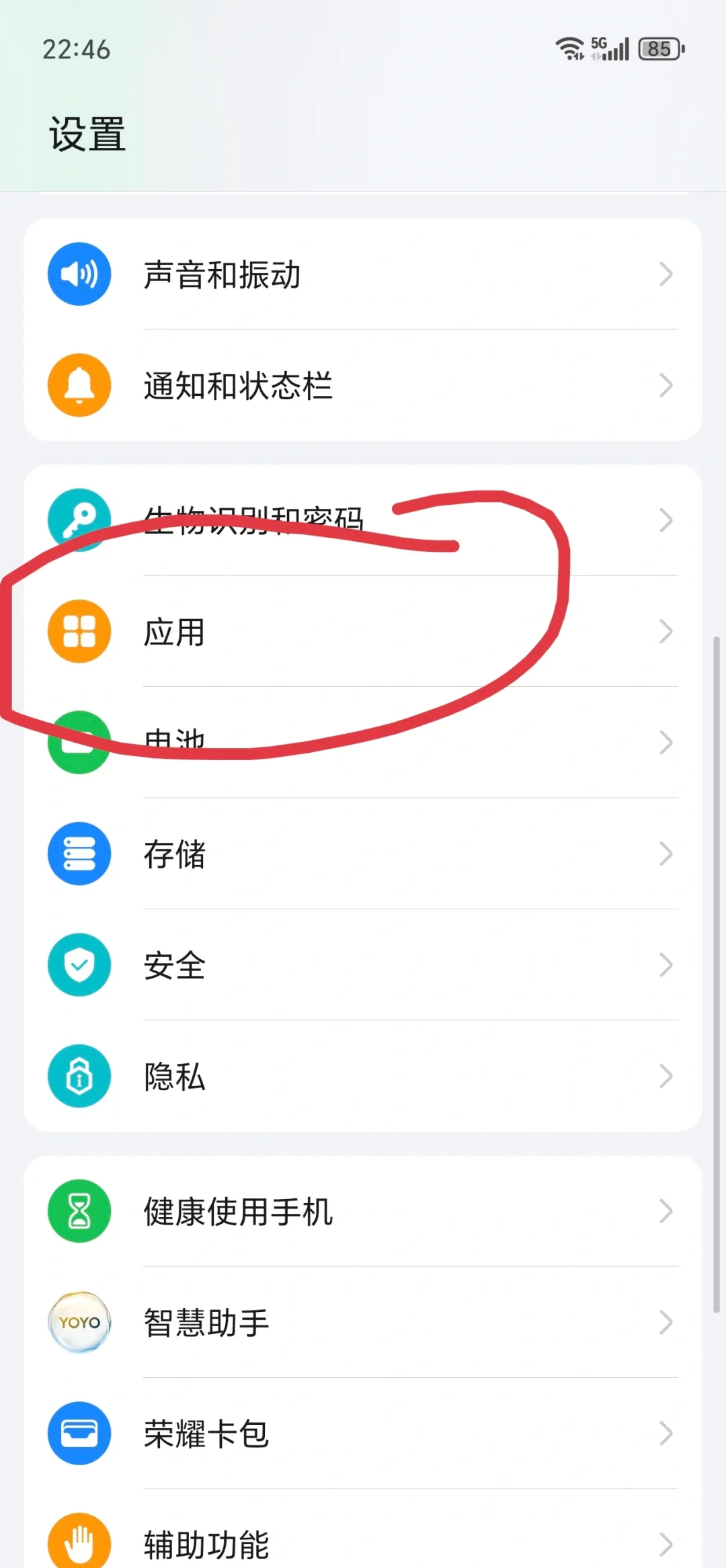The width and height of the screenshot is (726, 1568).
Task: Open 生物识别和密码 settings
Action: pos(363,520)
